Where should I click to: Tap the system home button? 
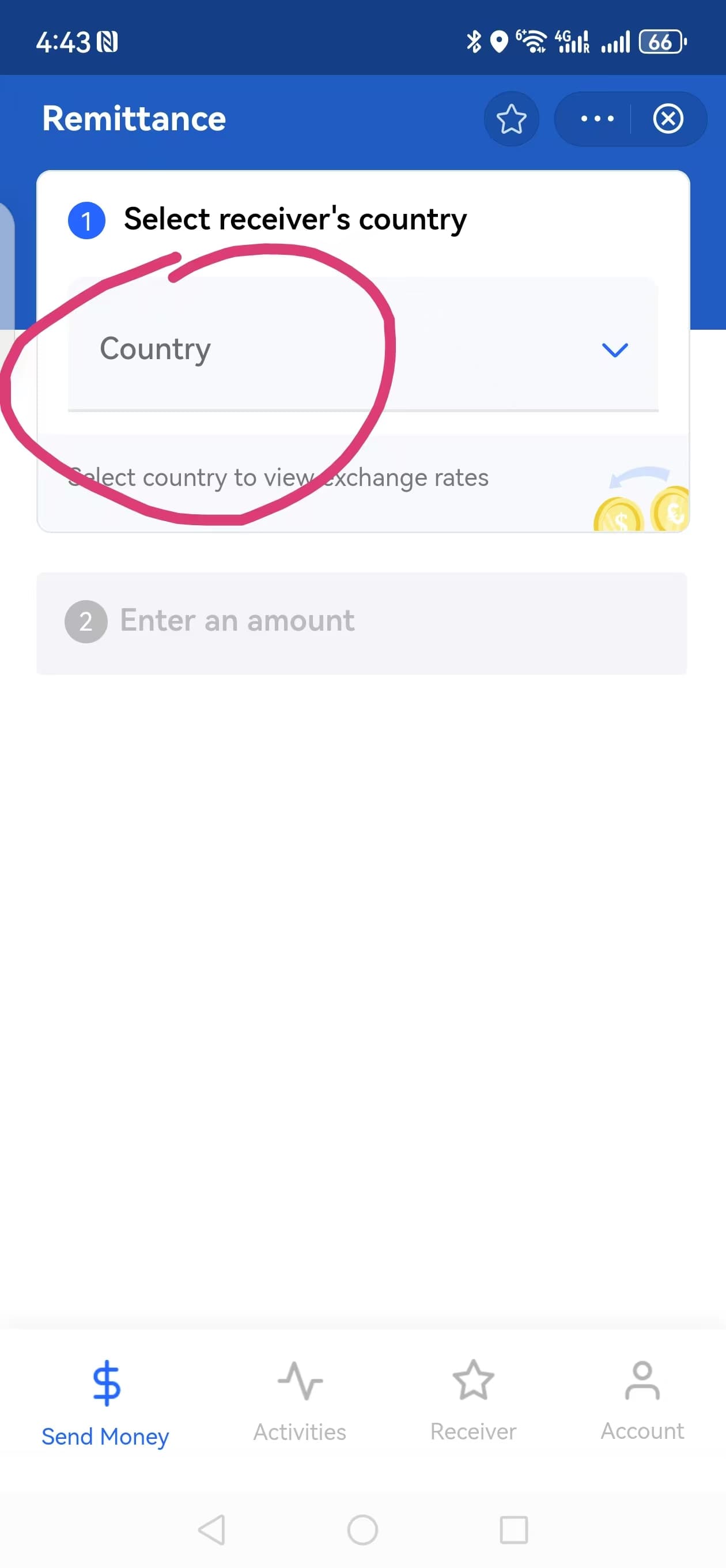[362, 1529]
